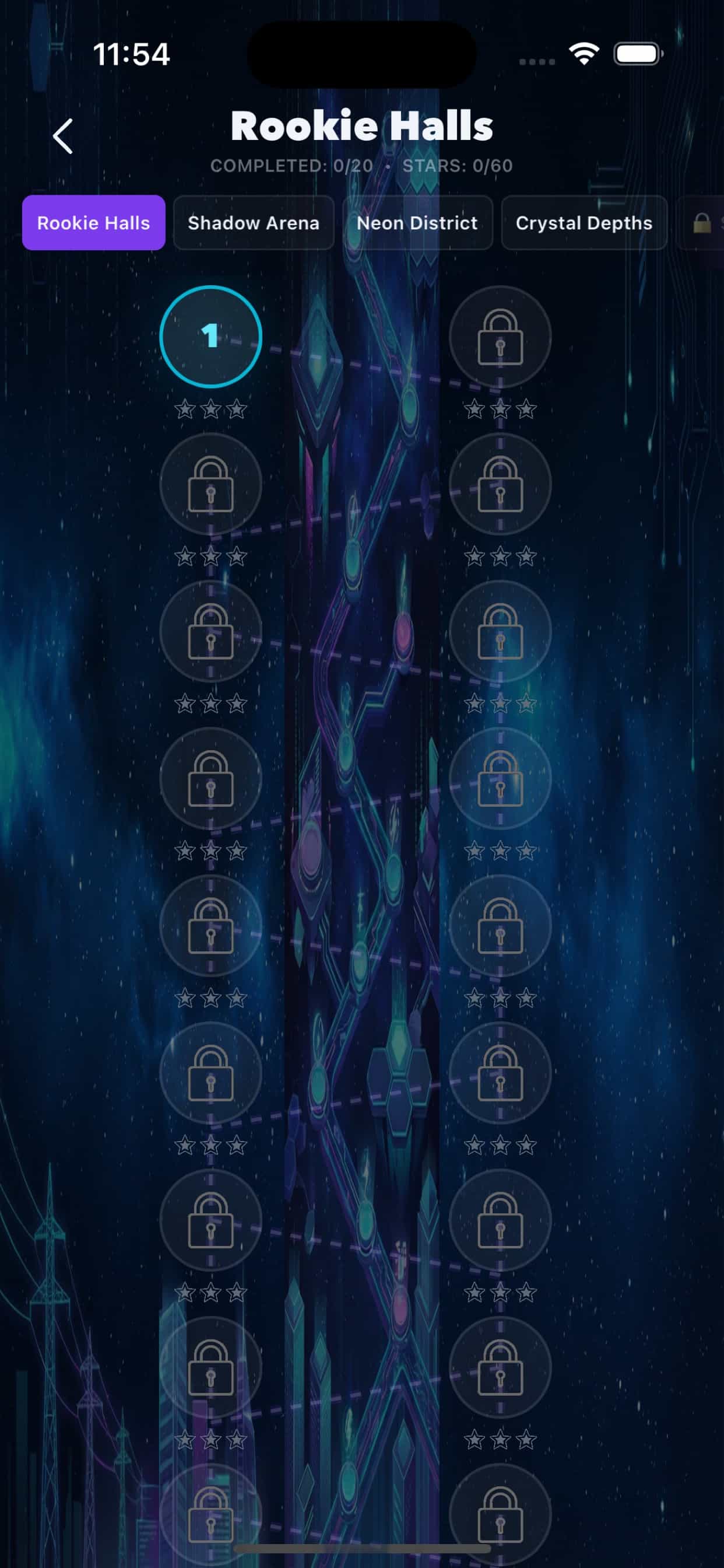Tap the locked zone tab with padlock

click(702, 223)
